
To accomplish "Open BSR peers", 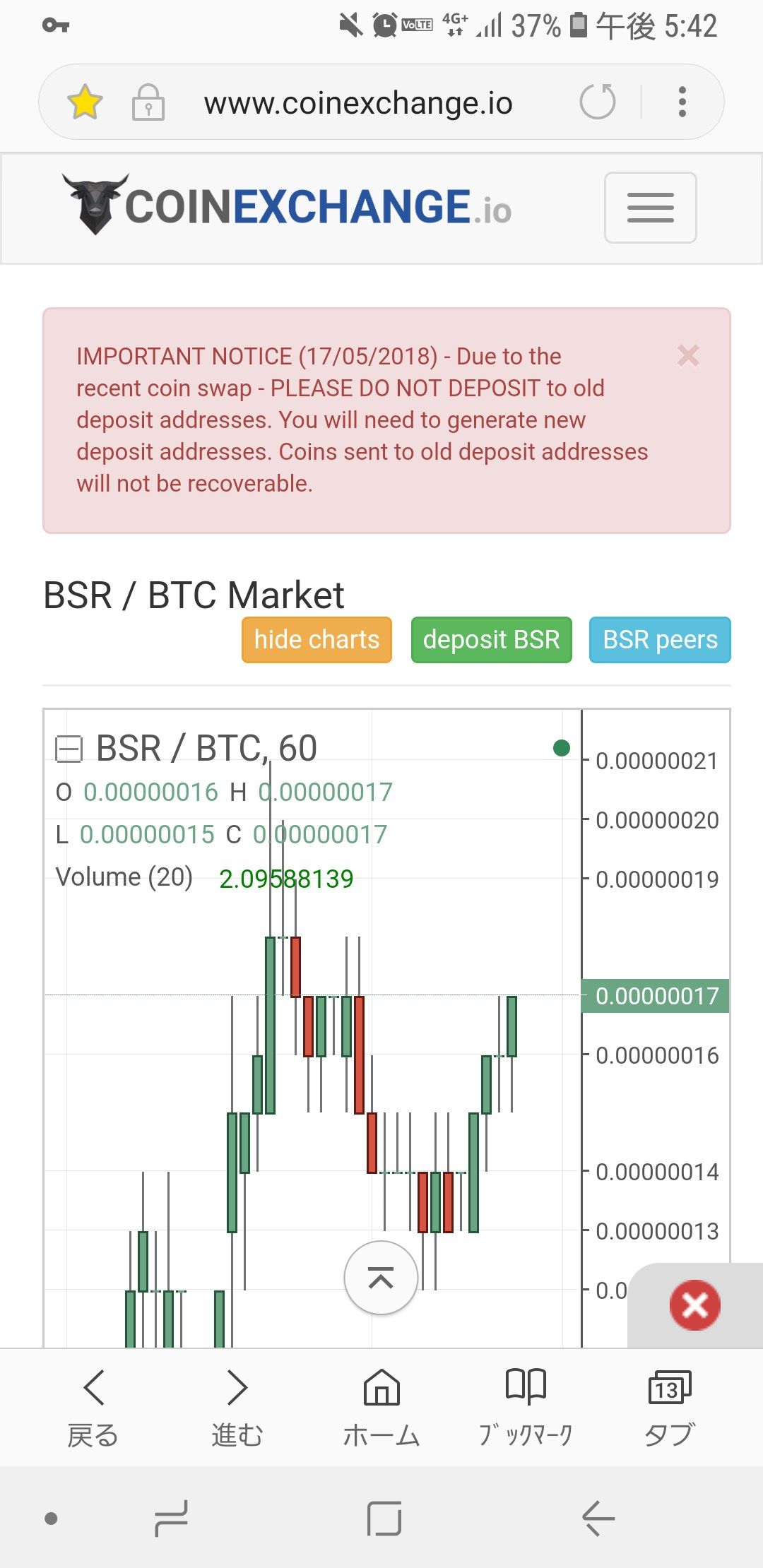I will click(660, 640).
